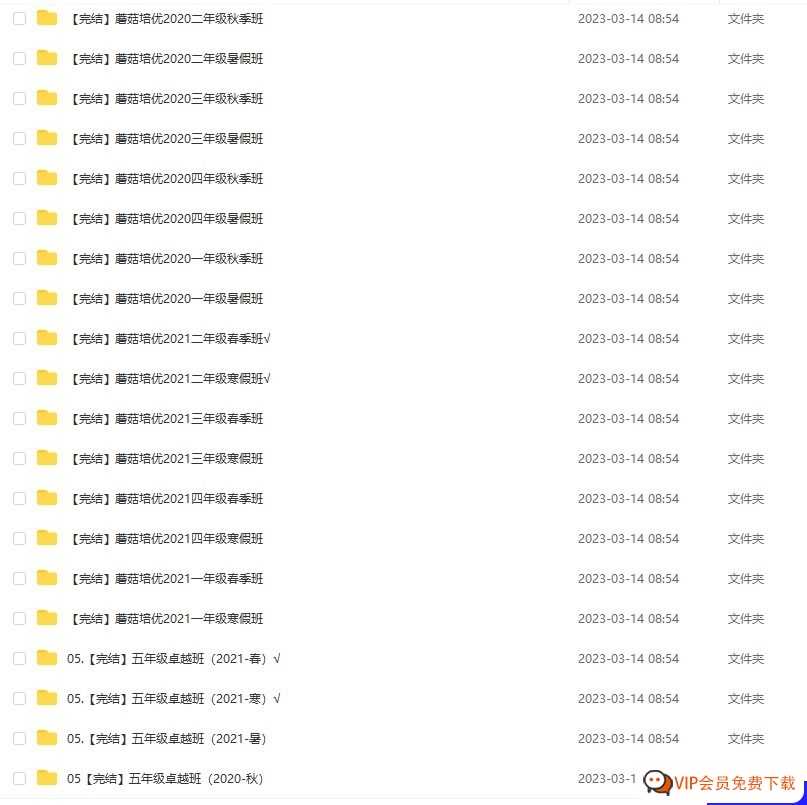Select checkbox for 蘑菇培优2021一年级寒假班

click(19, 619)
